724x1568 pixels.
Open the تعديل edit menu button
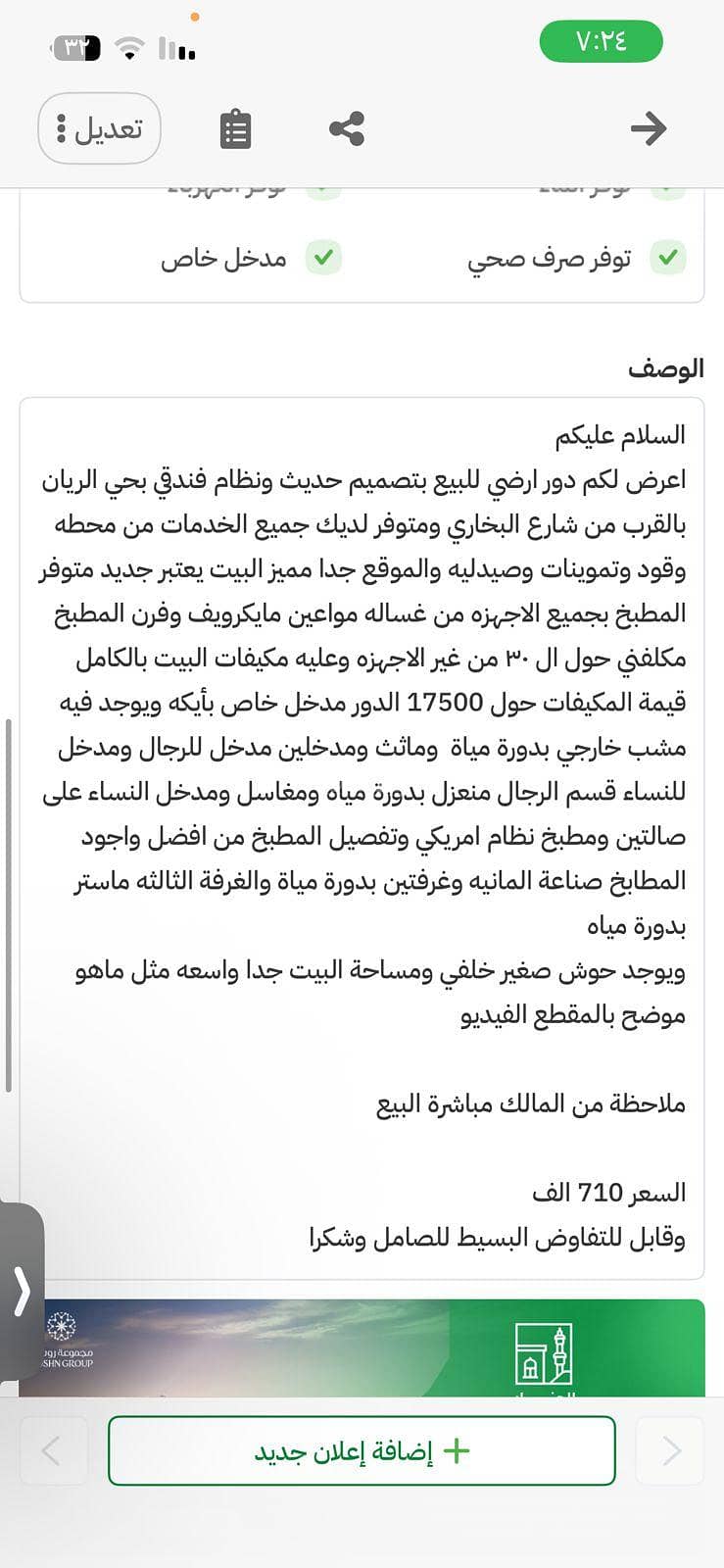point(99,128)
